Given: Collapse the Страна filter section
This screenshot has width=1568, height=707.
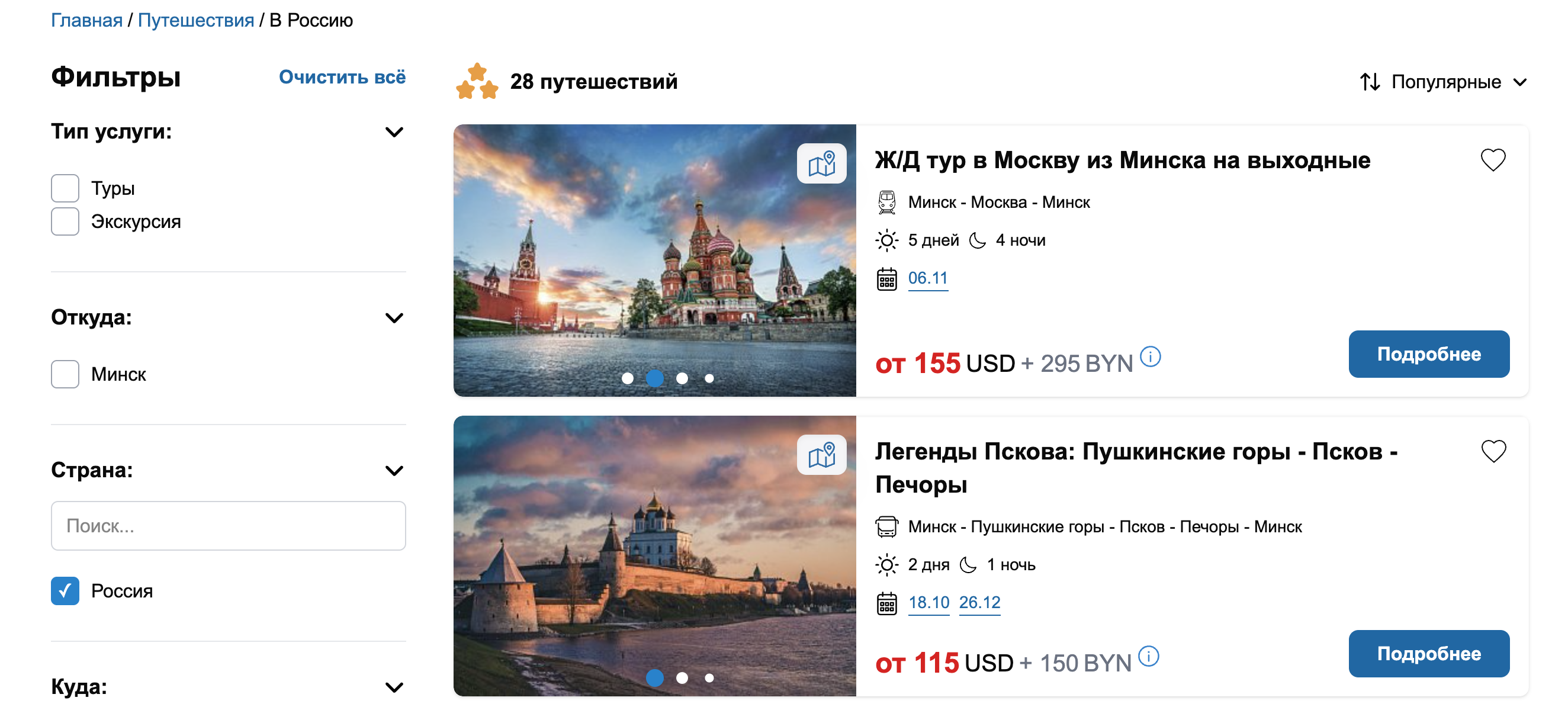Looking at the screenshot, I should tap(394, 470).
